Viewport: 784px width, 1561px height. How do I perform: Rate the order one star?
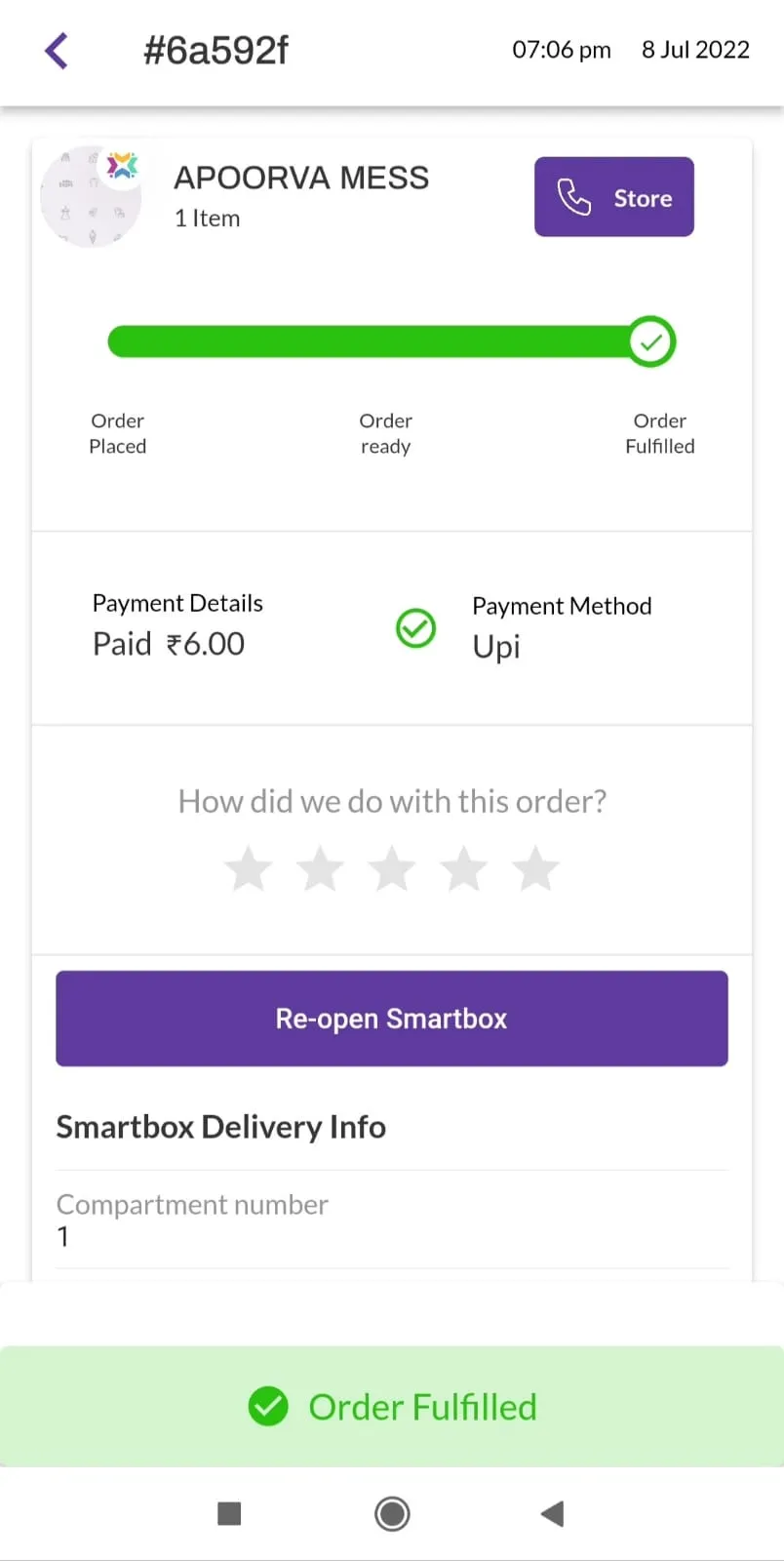pos(249,868)
